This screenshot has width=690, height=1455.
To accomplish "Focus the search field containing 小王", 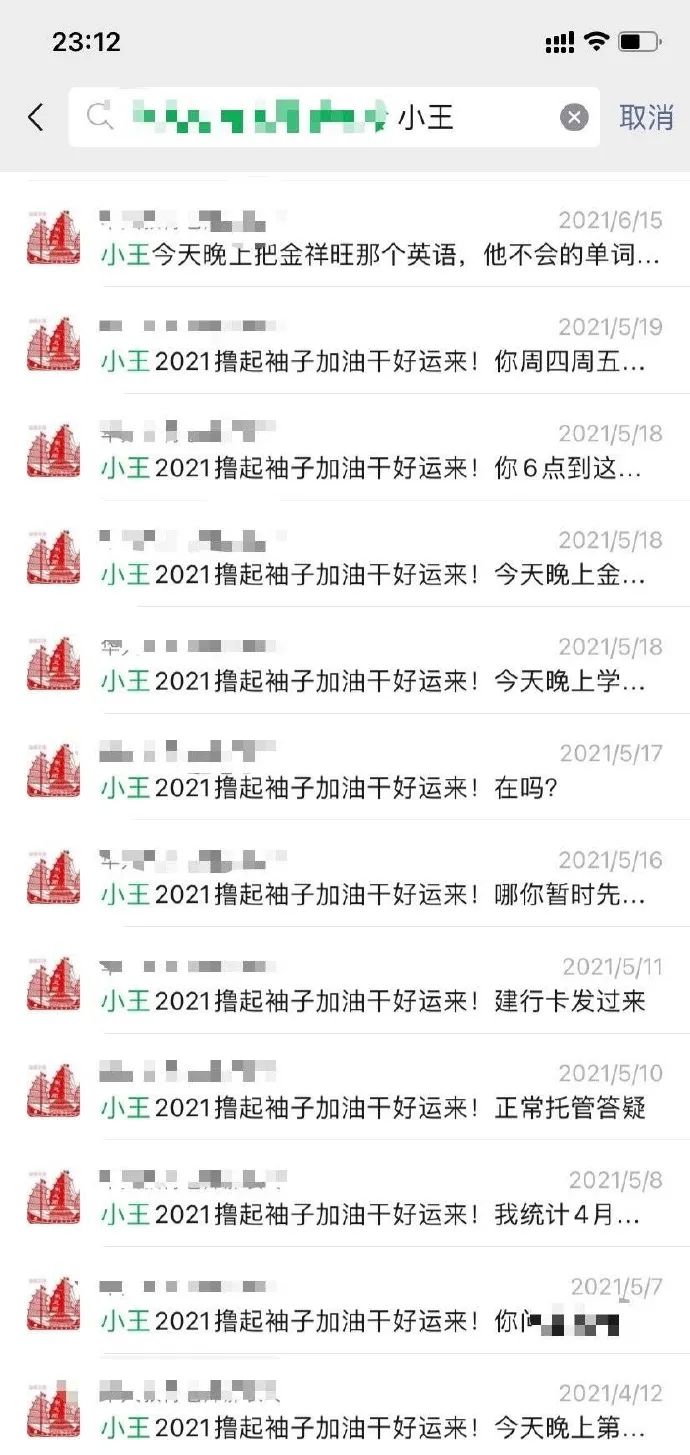I will pos(330,118).
